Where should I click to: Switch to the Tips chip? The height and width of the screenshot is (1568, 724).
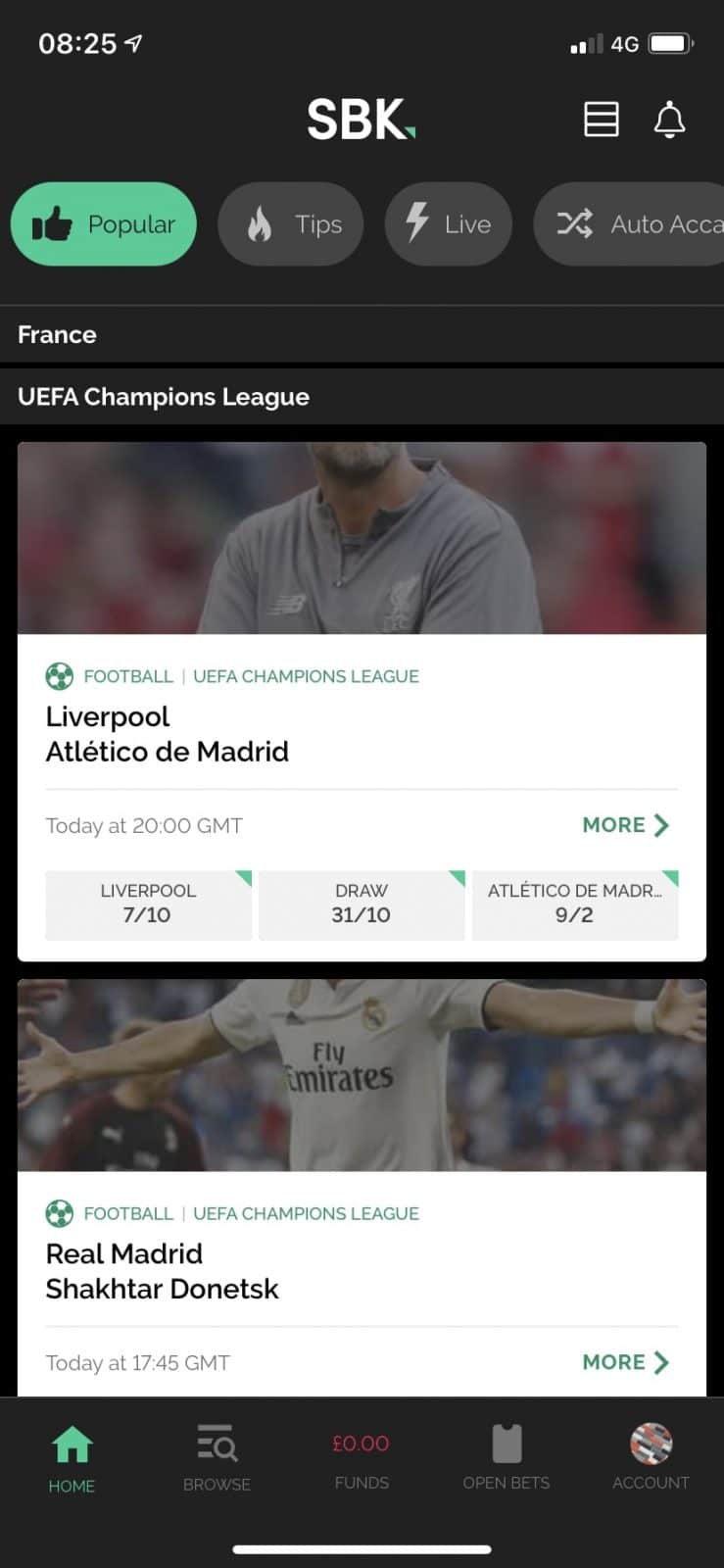coord(291,224)
